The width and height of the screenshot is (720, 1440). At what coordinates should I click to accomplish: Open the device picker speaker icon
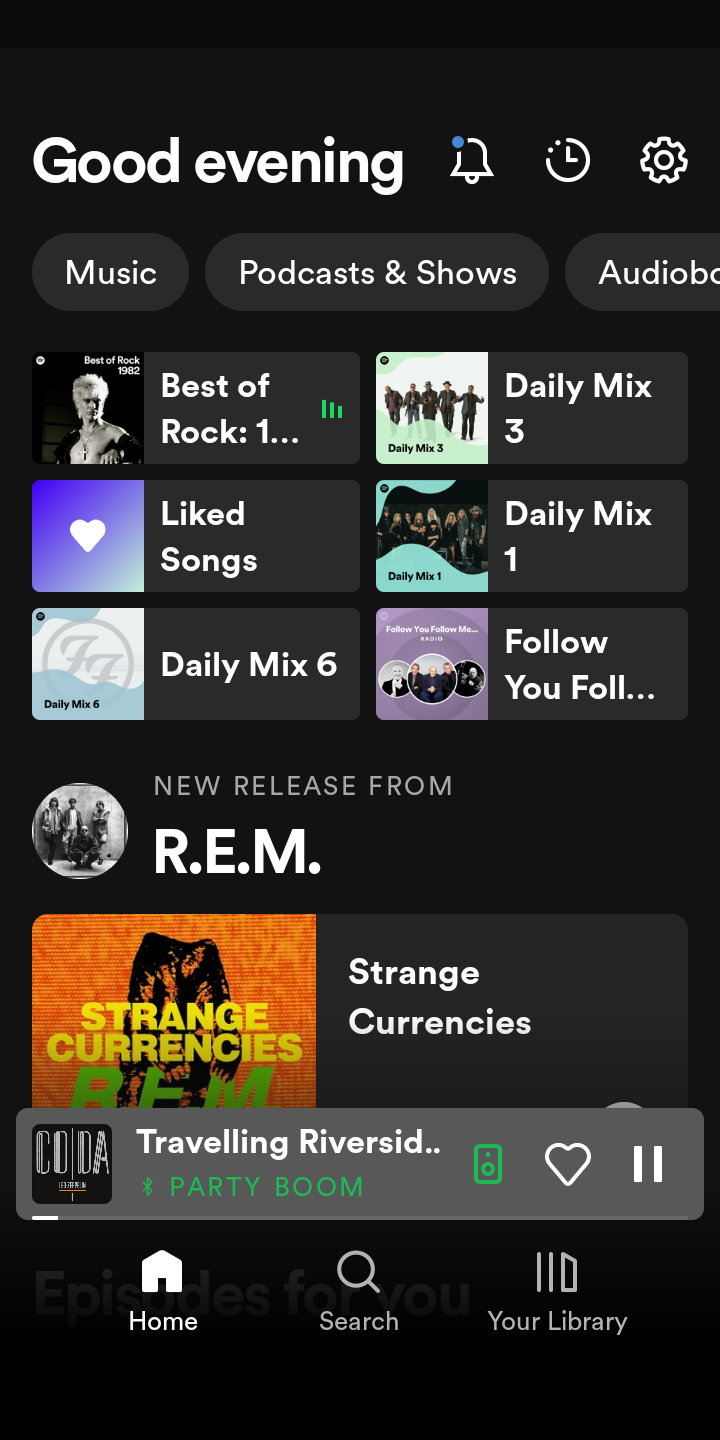(x=488, y=1164)
